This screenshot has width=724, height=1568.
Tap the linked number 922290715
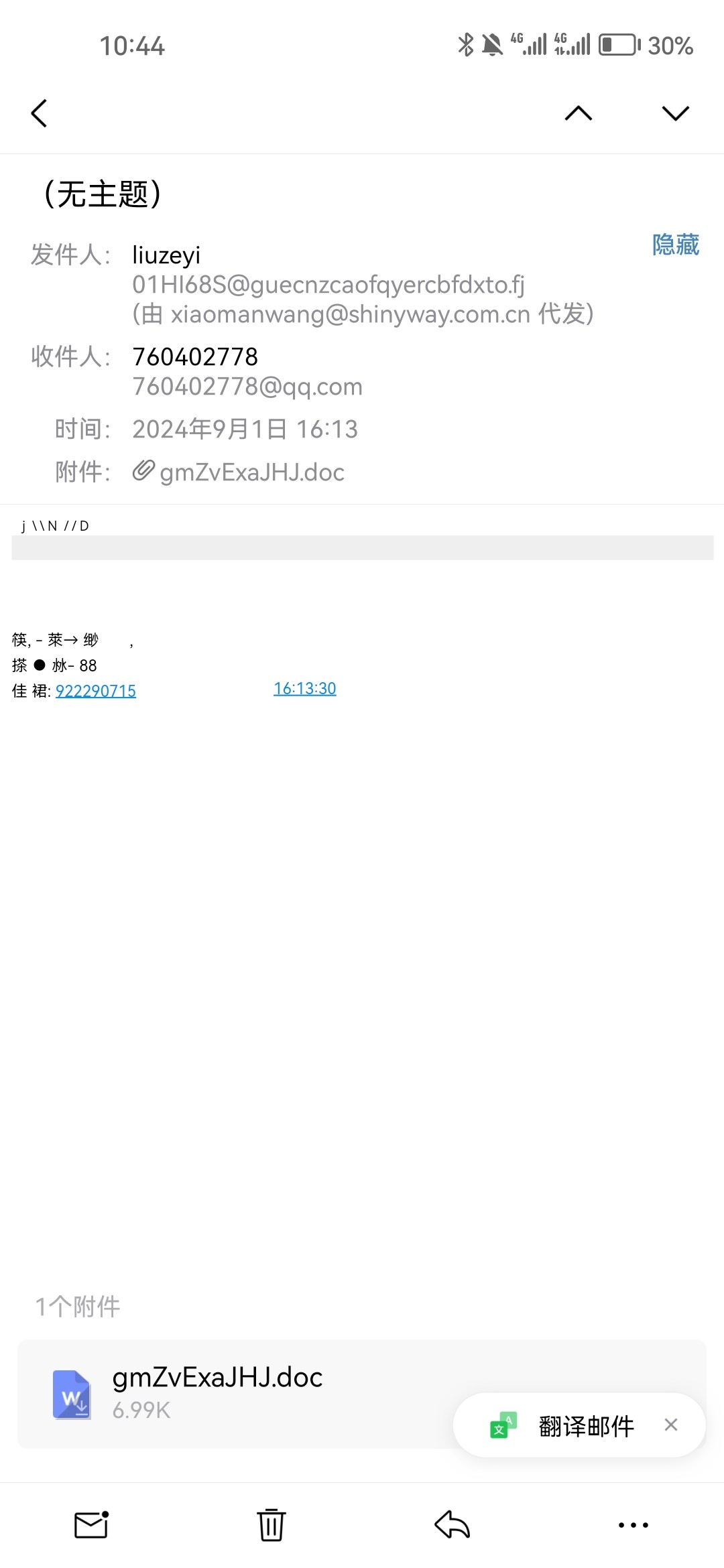tap(96, 691)
